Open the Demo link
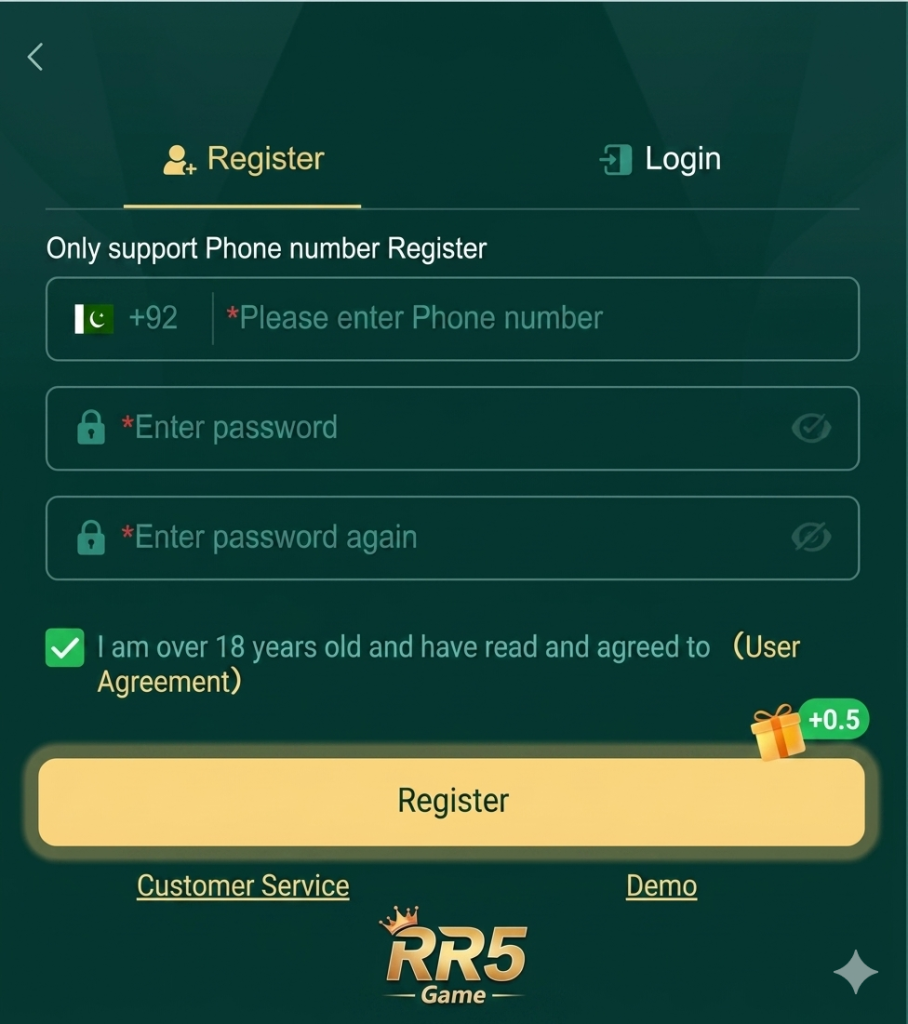Image resolution: width=908 pixels, height=1024 pixels. pos(661,886)
